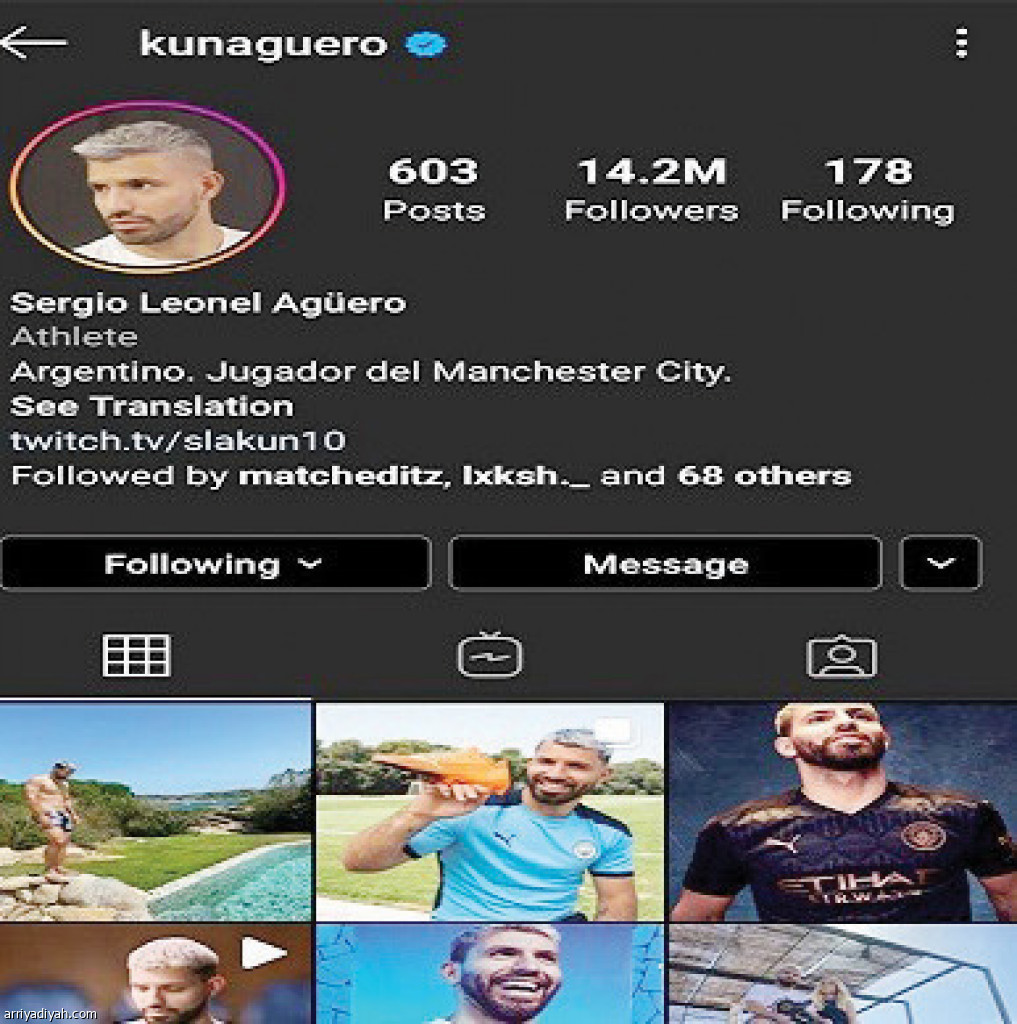This screenshot has height=1024, width=1017.
Task: Switch to the tagged photos tab
Action: click(x=841, y=657)
